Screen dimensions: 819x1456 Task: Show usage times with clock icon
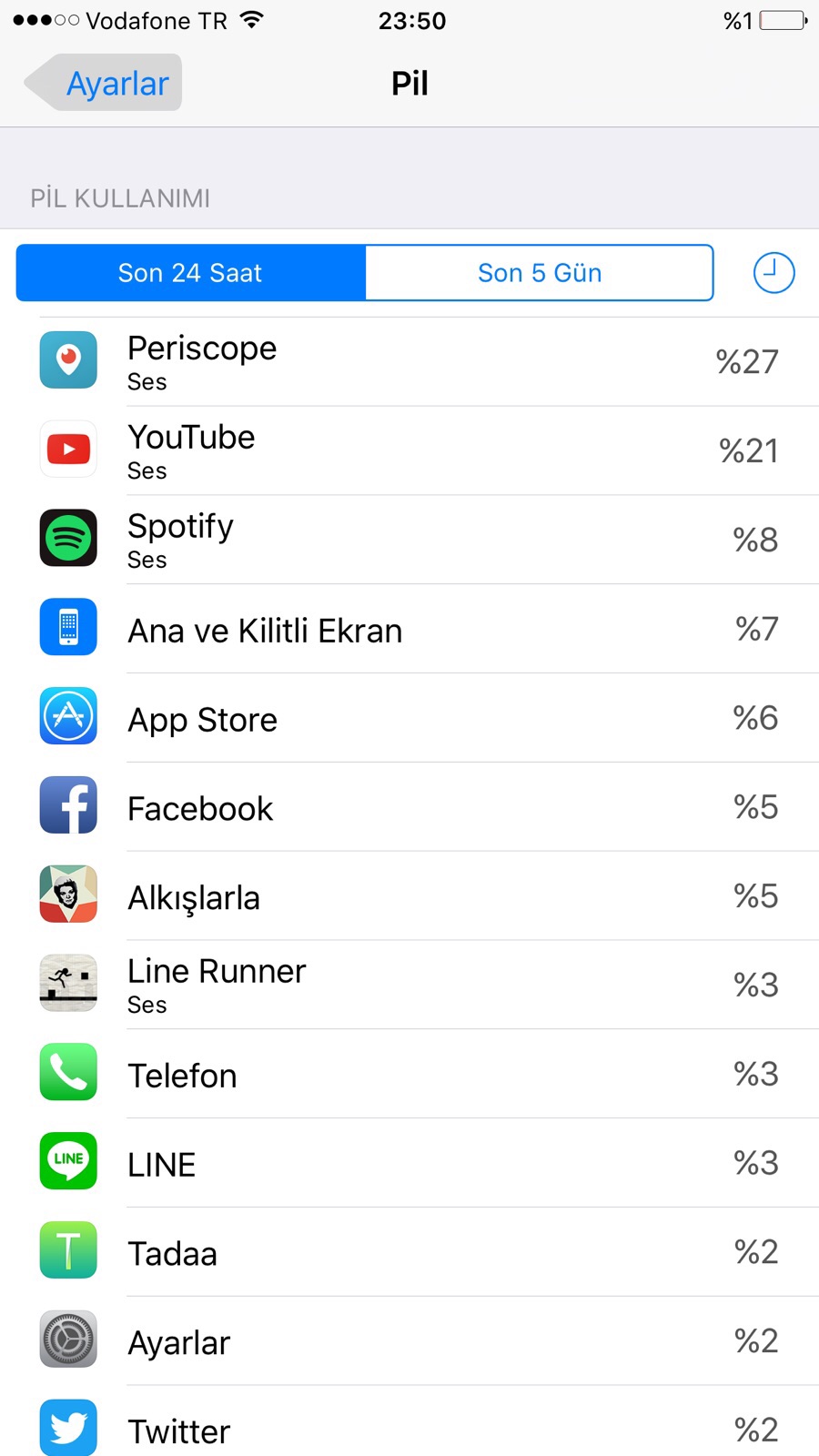coord(773,273)
